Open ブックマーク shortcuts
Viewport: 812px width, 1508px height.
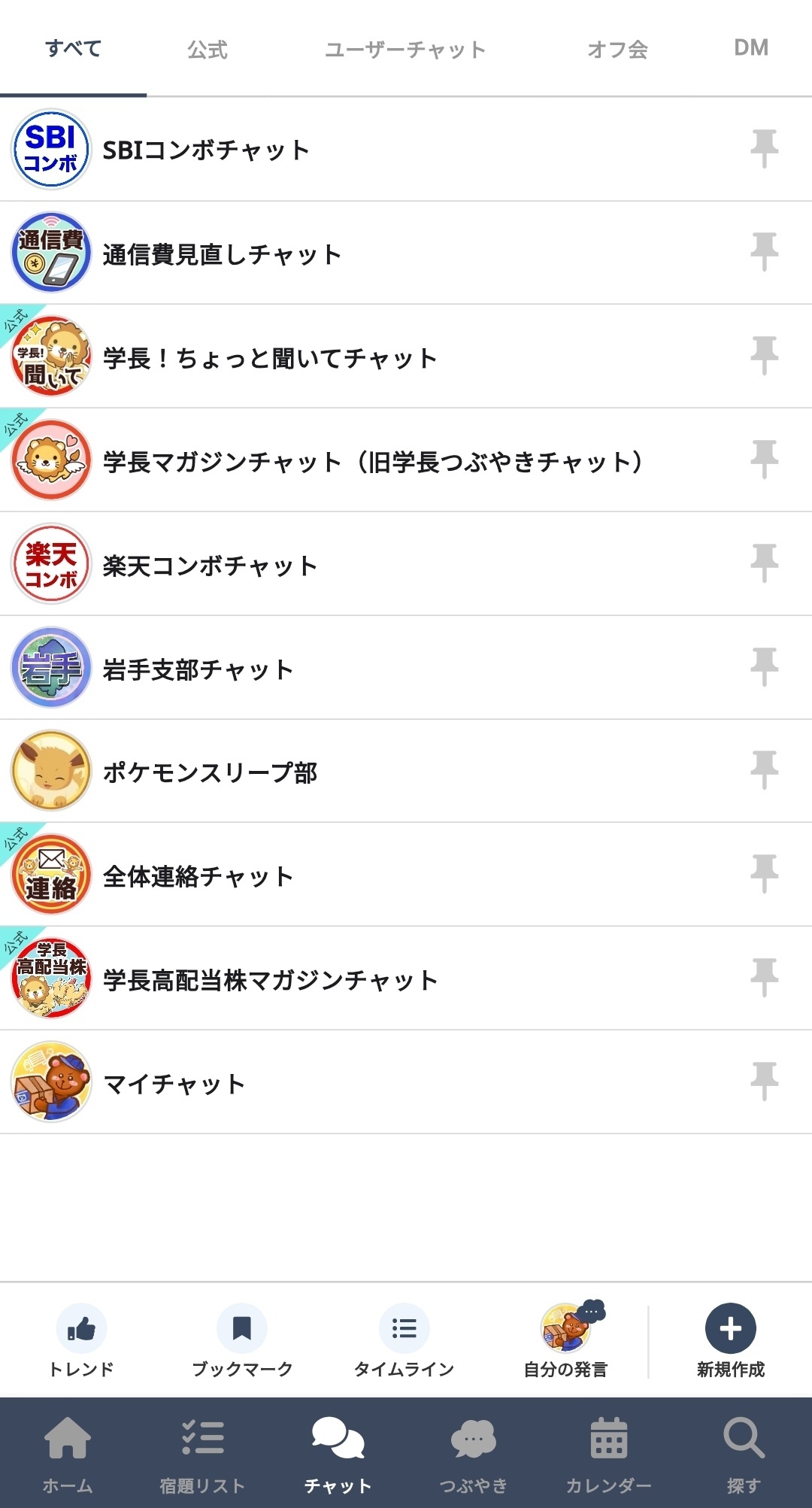242,1342
